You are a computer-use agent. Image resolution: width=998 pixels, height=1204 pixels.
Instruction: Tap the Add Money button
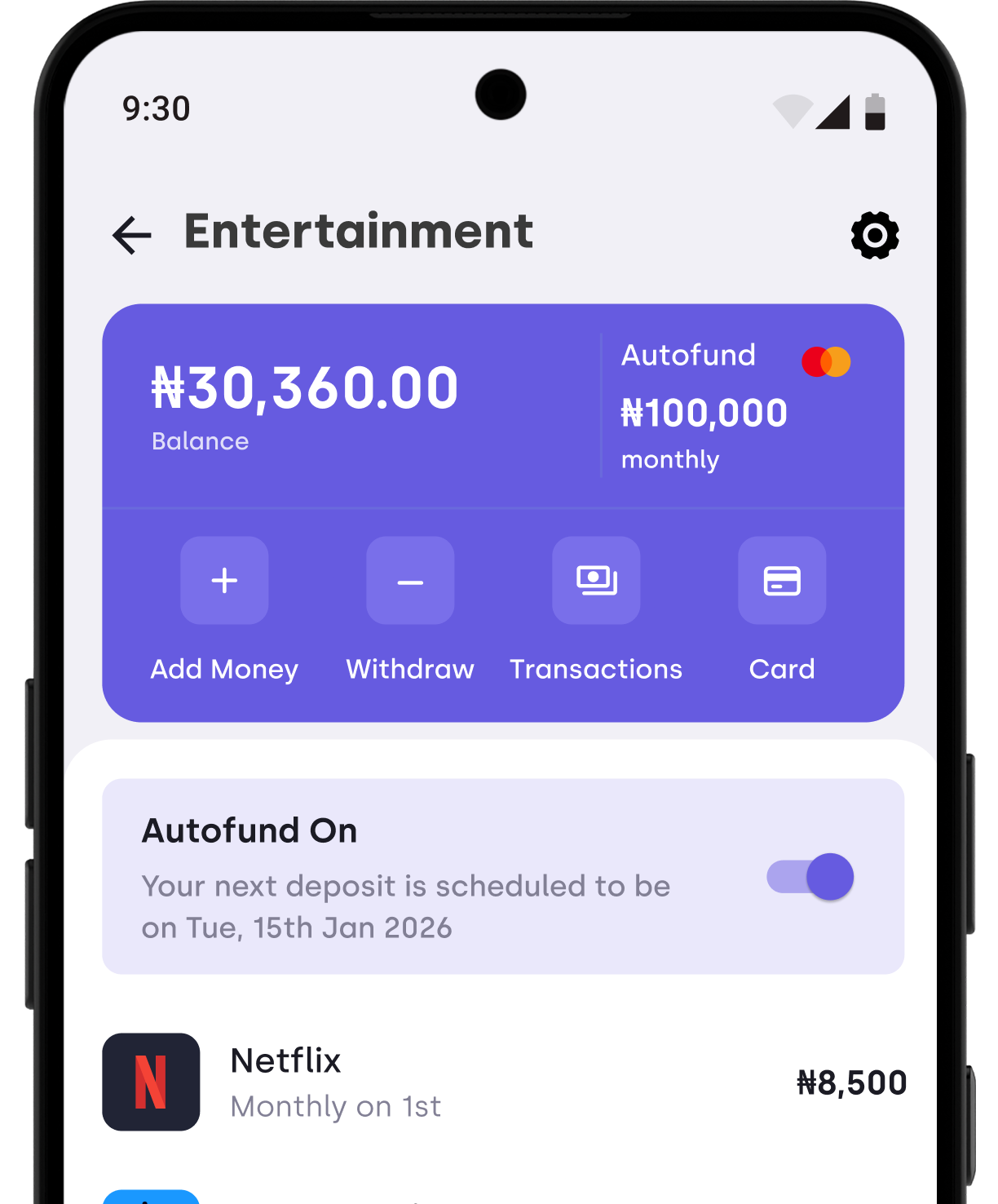click(224, 581)
